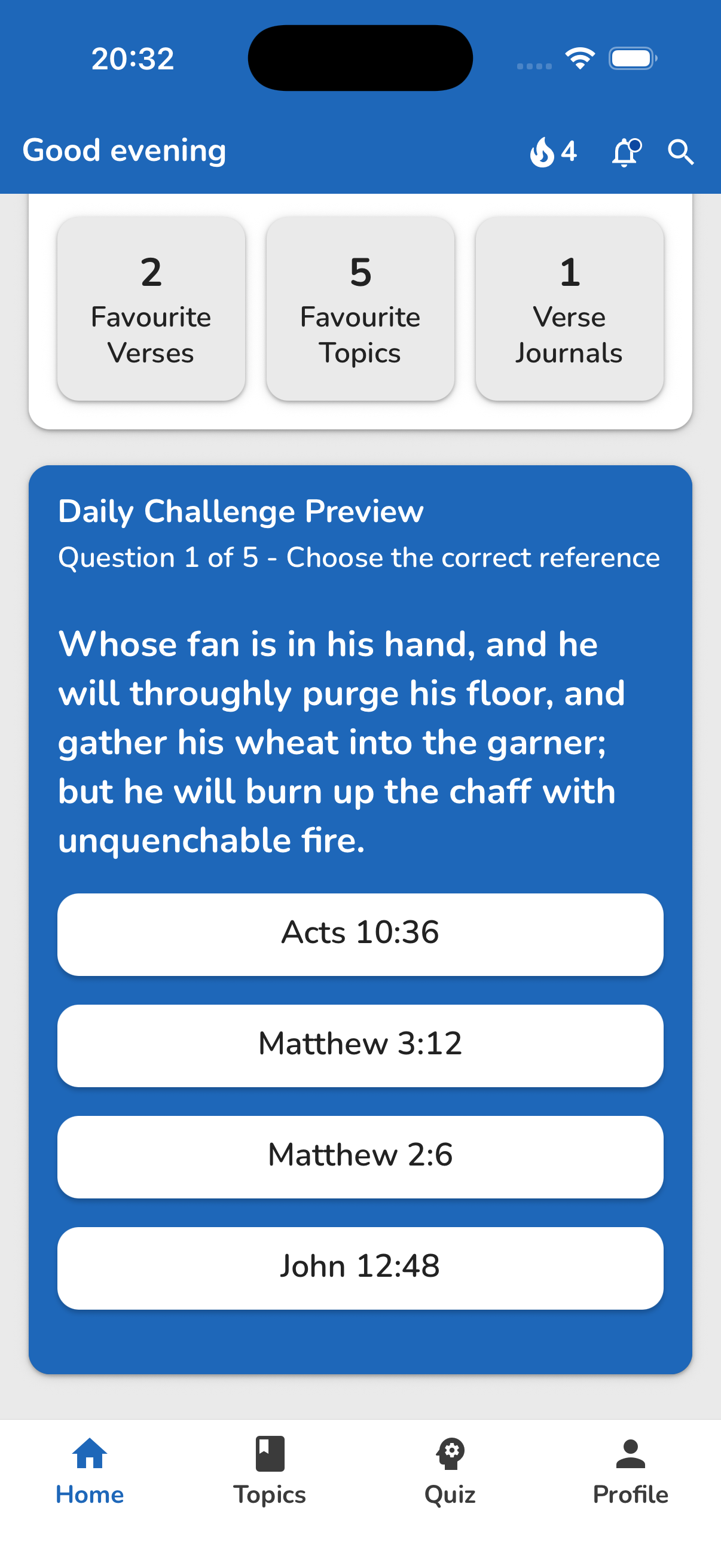Image resolution: width=721 pixels, height=1568 pixels.
Task: Switch to the Quiz tab
Action: (x=450, y=1473)
